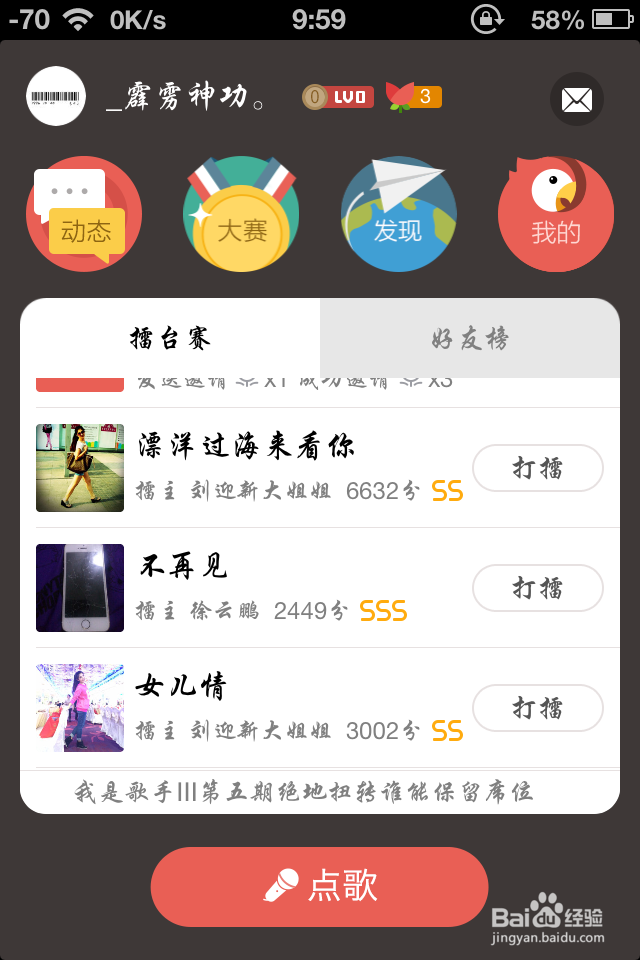Tap 打擂 for 漂洋过海来看你

[538, 468]
